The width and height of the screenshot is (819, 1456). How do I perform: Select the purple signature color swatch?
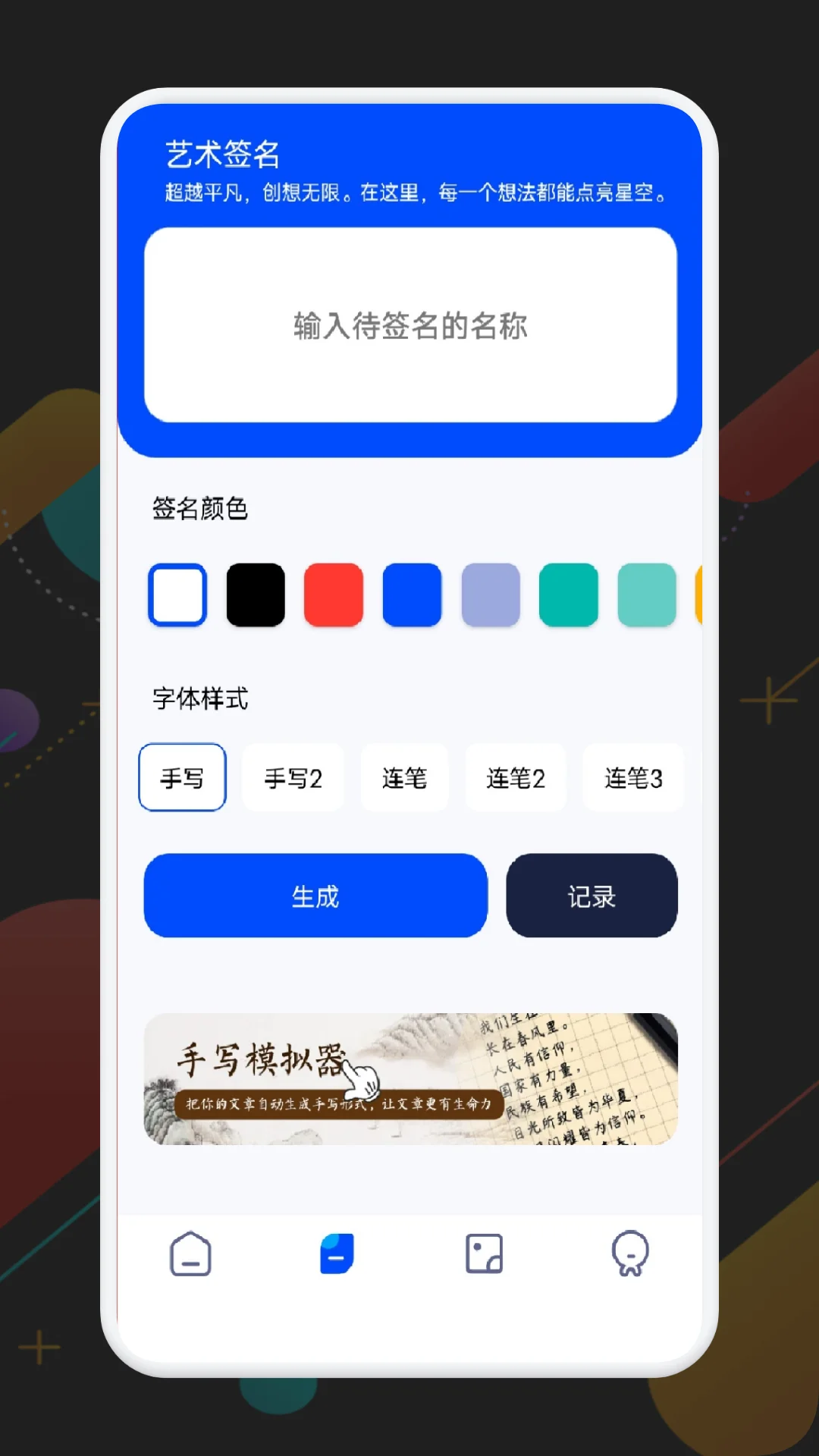[x=491, y=595]
